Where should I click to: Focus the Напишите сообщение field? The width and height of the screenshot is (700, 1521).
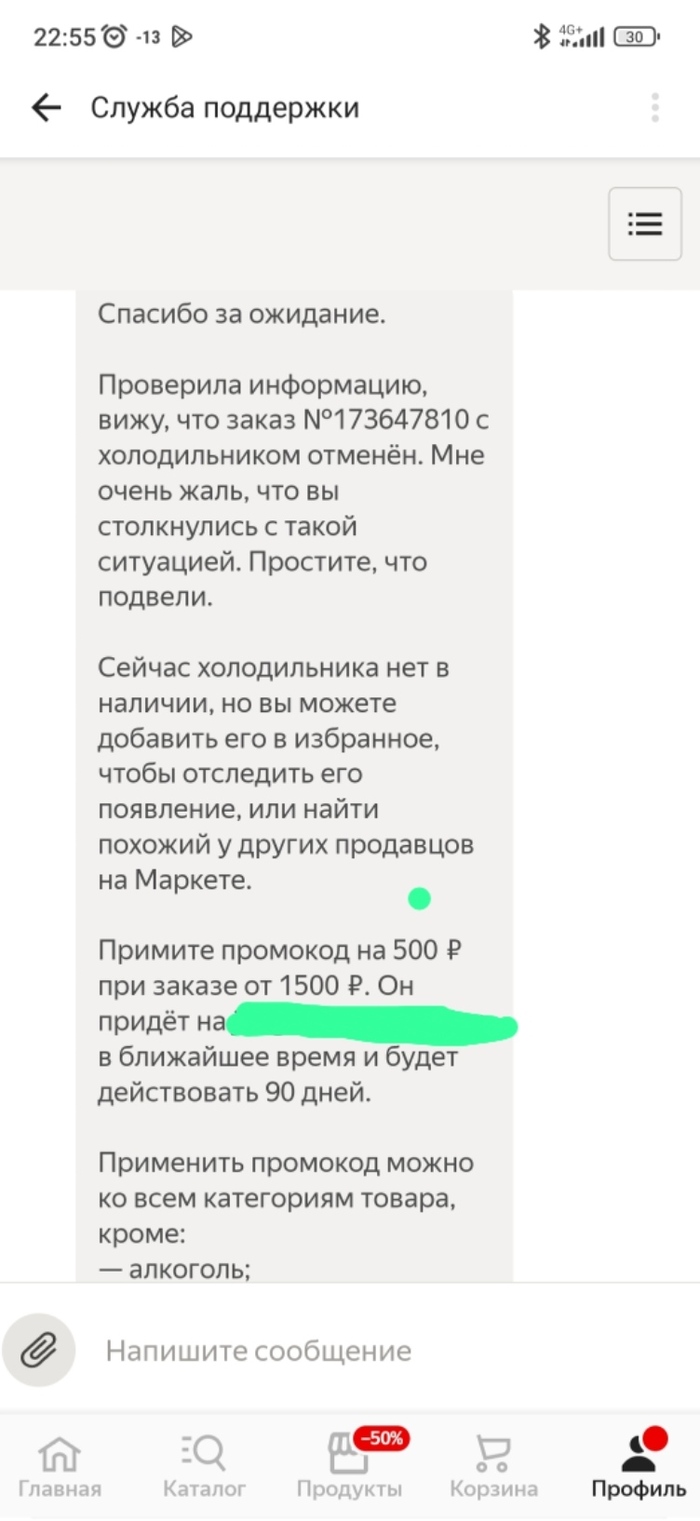[380, 1351]
